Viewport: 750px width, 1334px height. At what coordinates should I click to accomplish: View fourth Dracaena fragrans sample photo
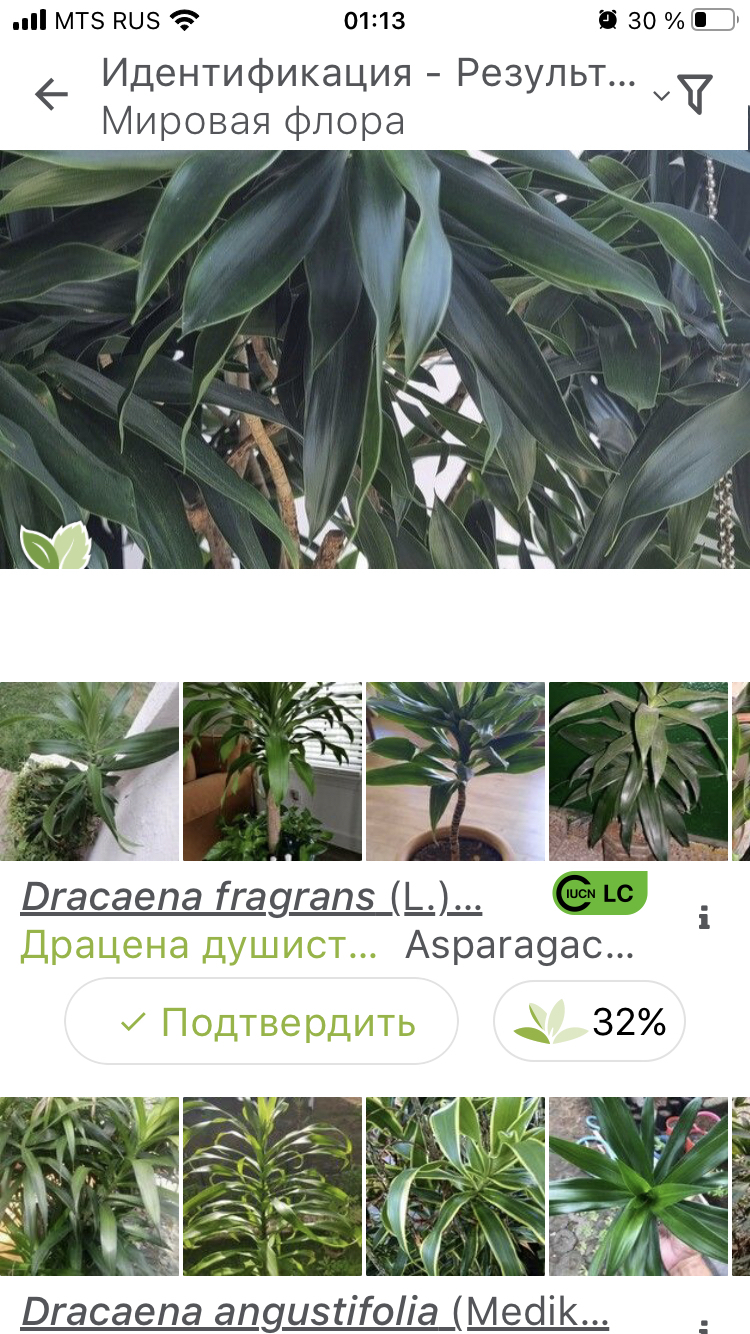[638, 771]
